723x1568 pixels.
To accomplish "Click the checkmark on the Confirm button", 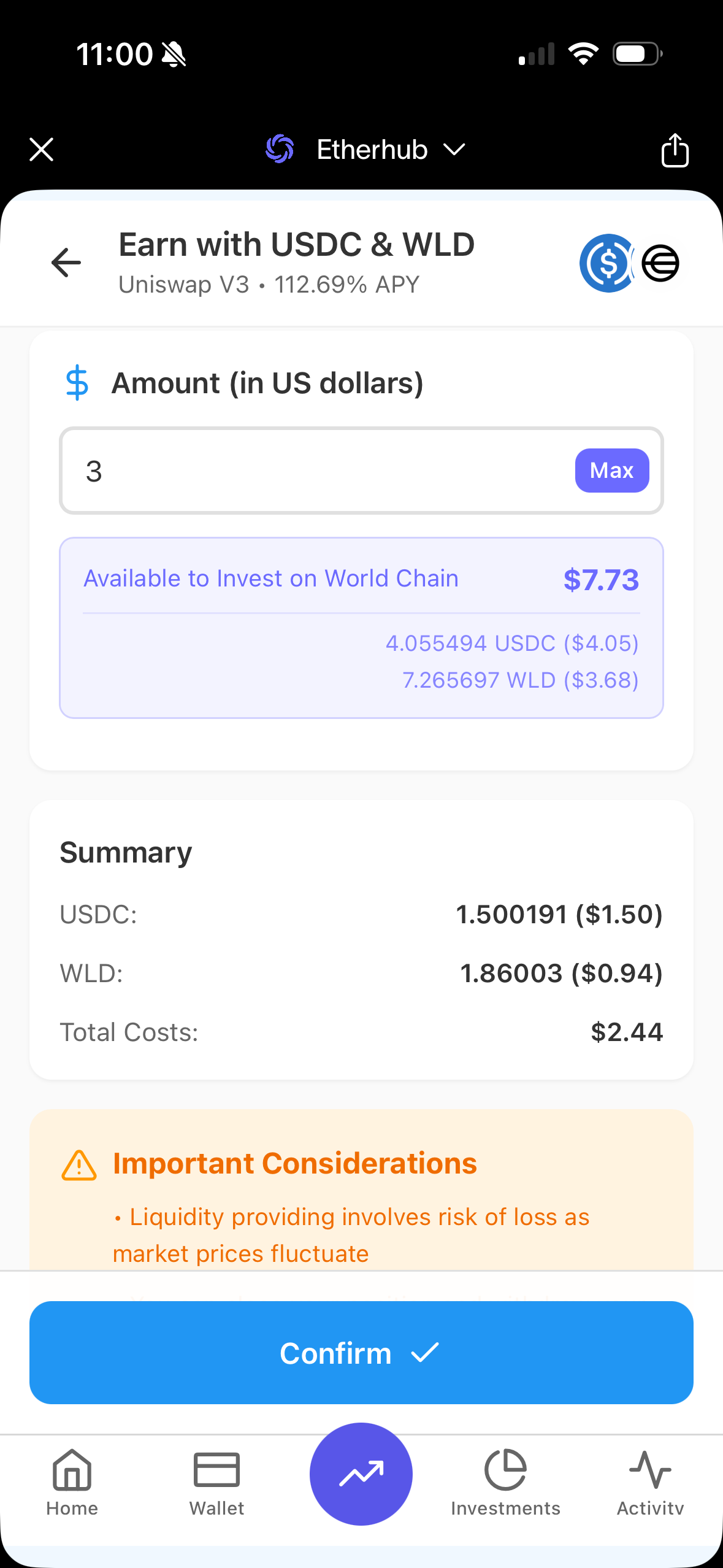I will click(424, 1352).
